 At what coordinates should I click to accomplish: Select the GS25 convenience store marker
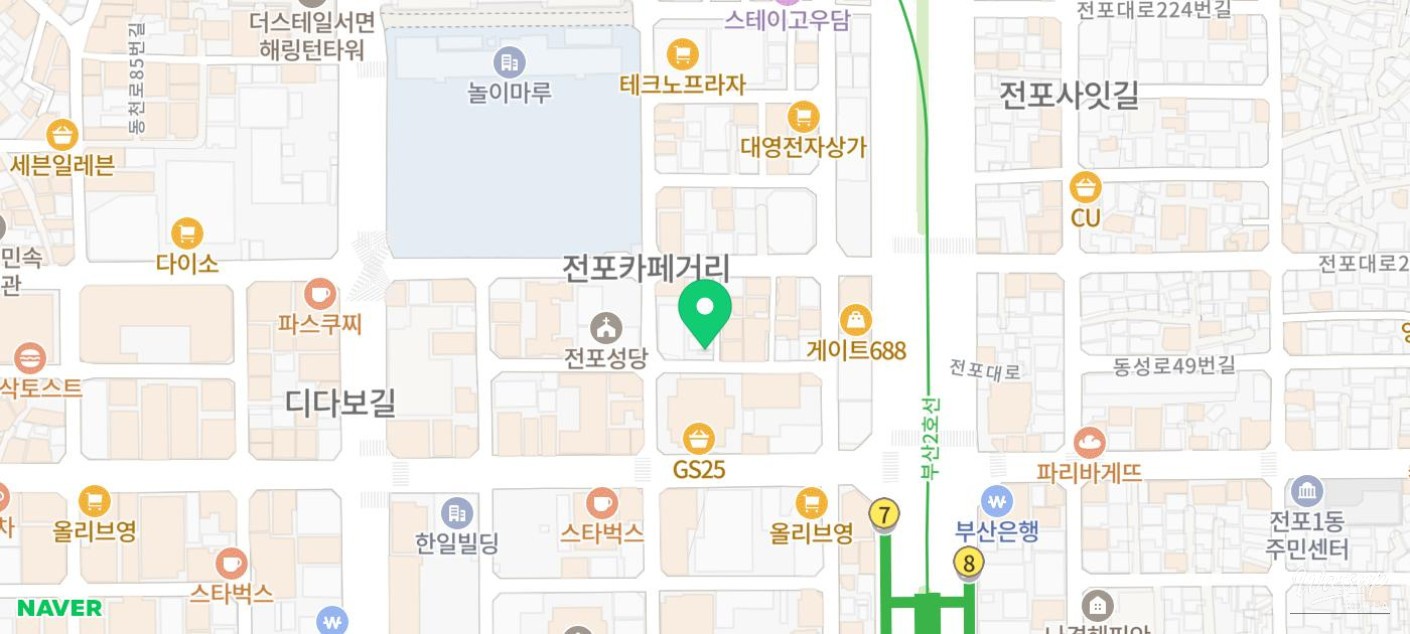pos(698,438)
